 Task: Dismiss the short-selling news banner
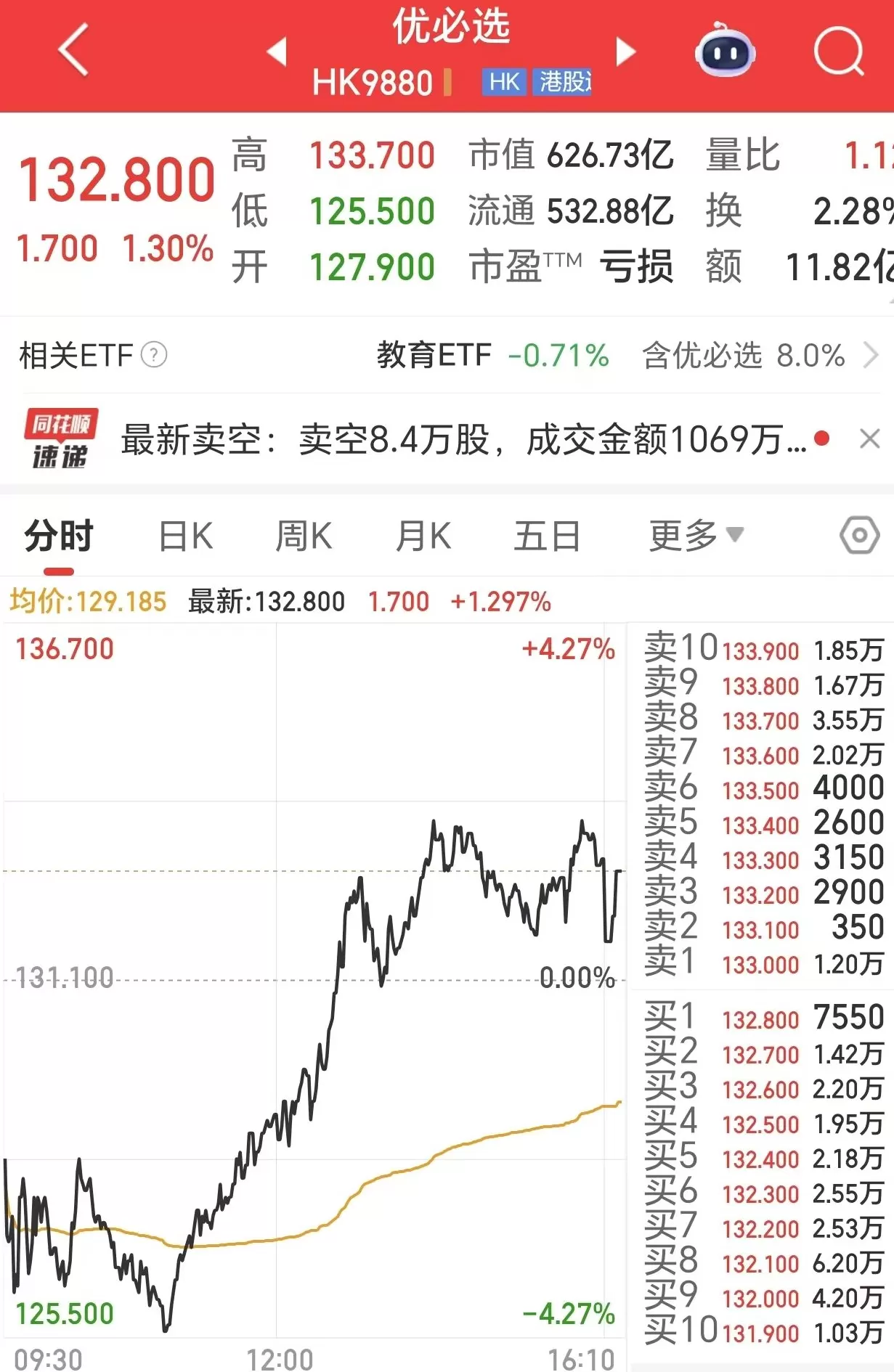(x=869, y=439)
